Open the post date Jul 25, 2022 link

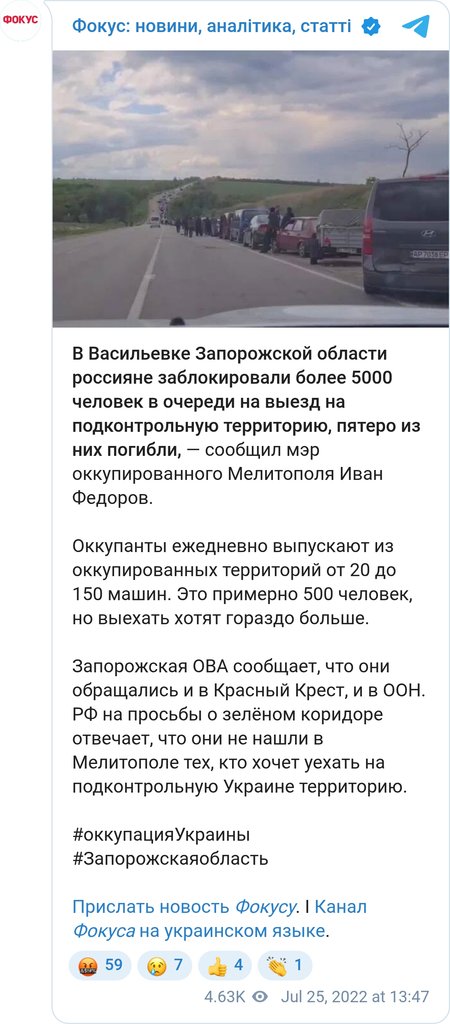(x=355, y=997)
